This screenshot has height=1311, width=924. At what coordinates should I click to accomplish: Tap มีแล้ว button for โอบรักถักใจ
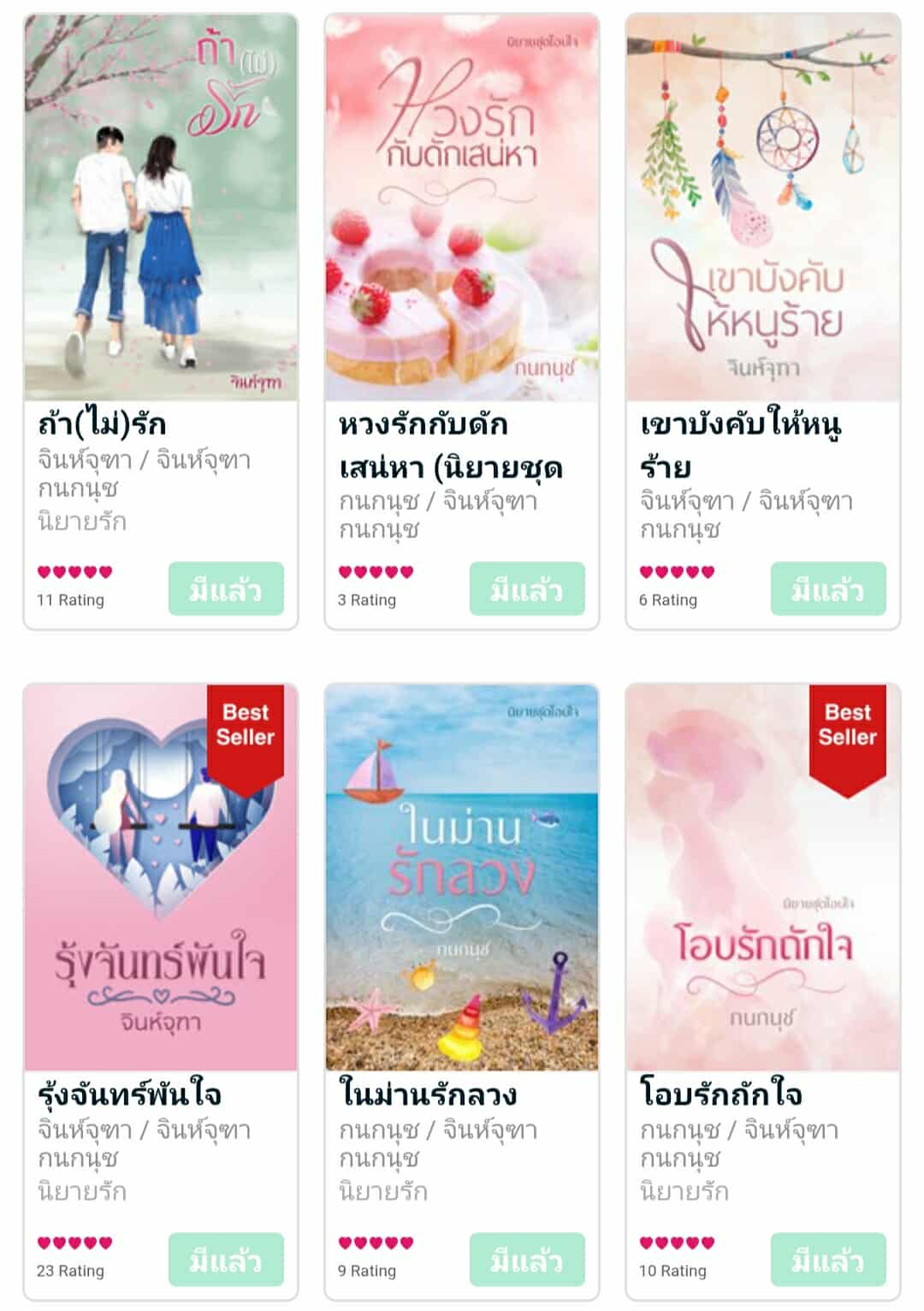828,1259
